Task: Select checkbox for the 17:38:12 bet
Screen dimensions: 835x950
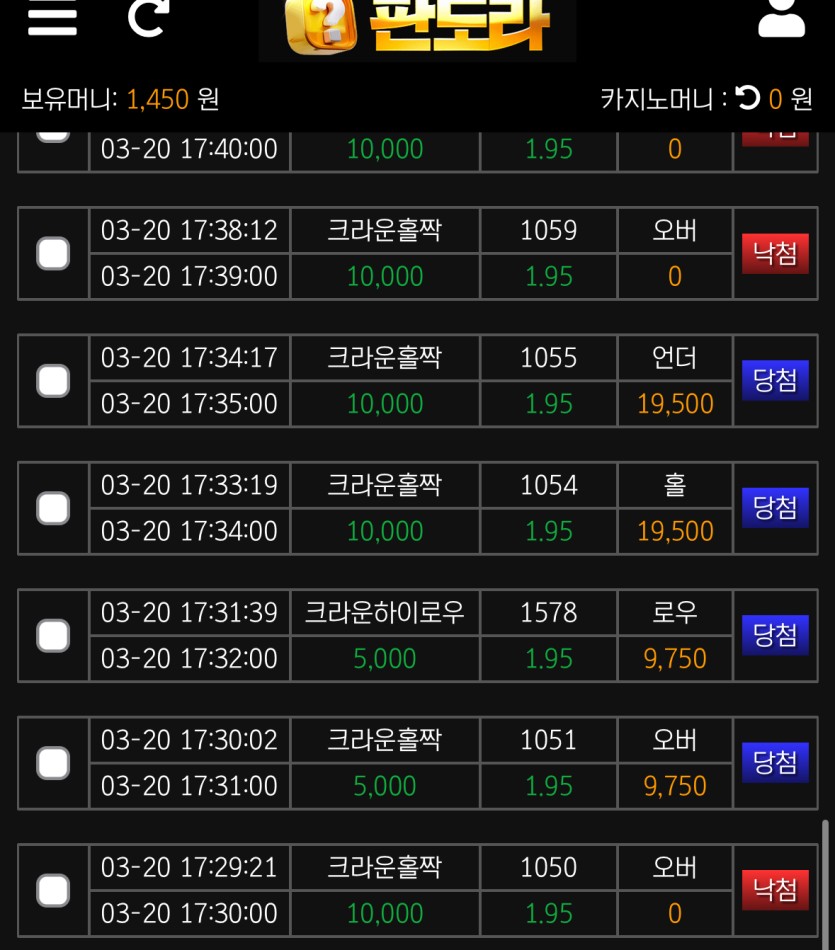Action: [x=53, y=253]
